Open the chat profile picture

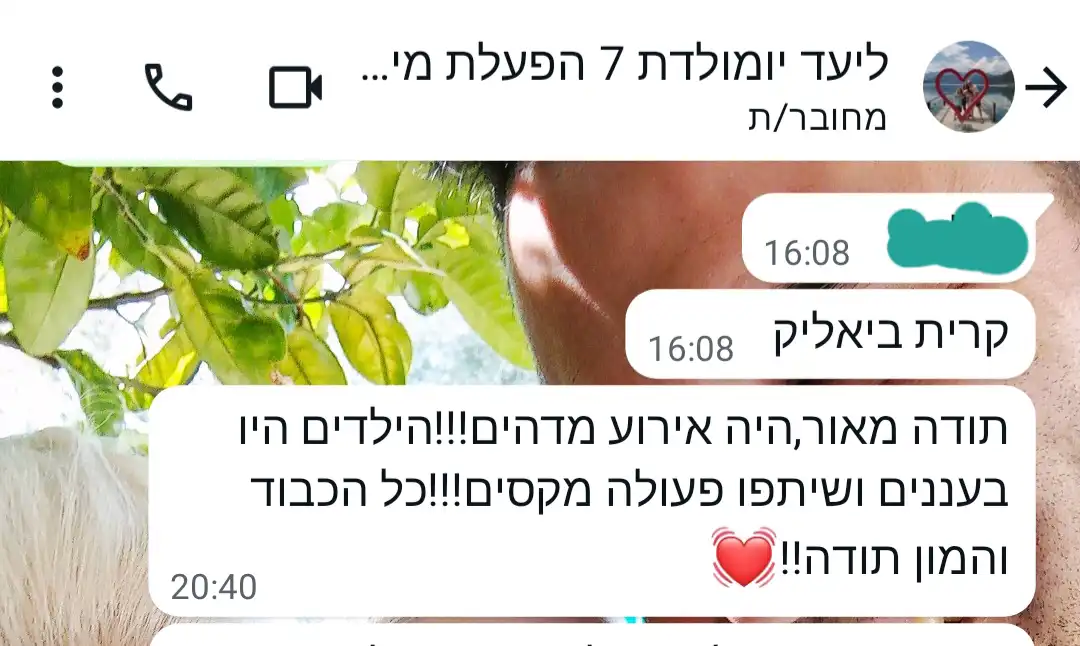coord(968,88)
